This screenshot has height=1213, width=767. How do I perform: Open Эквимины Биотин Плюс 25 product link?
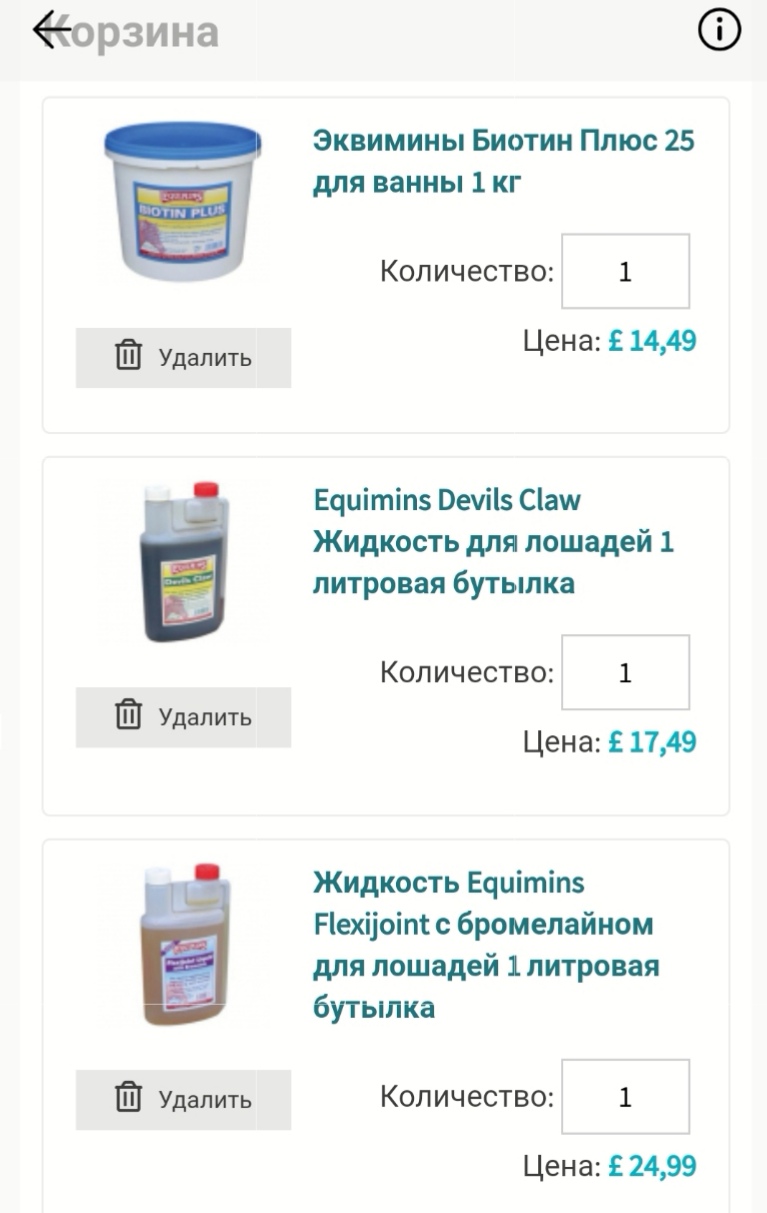(503, 161)
